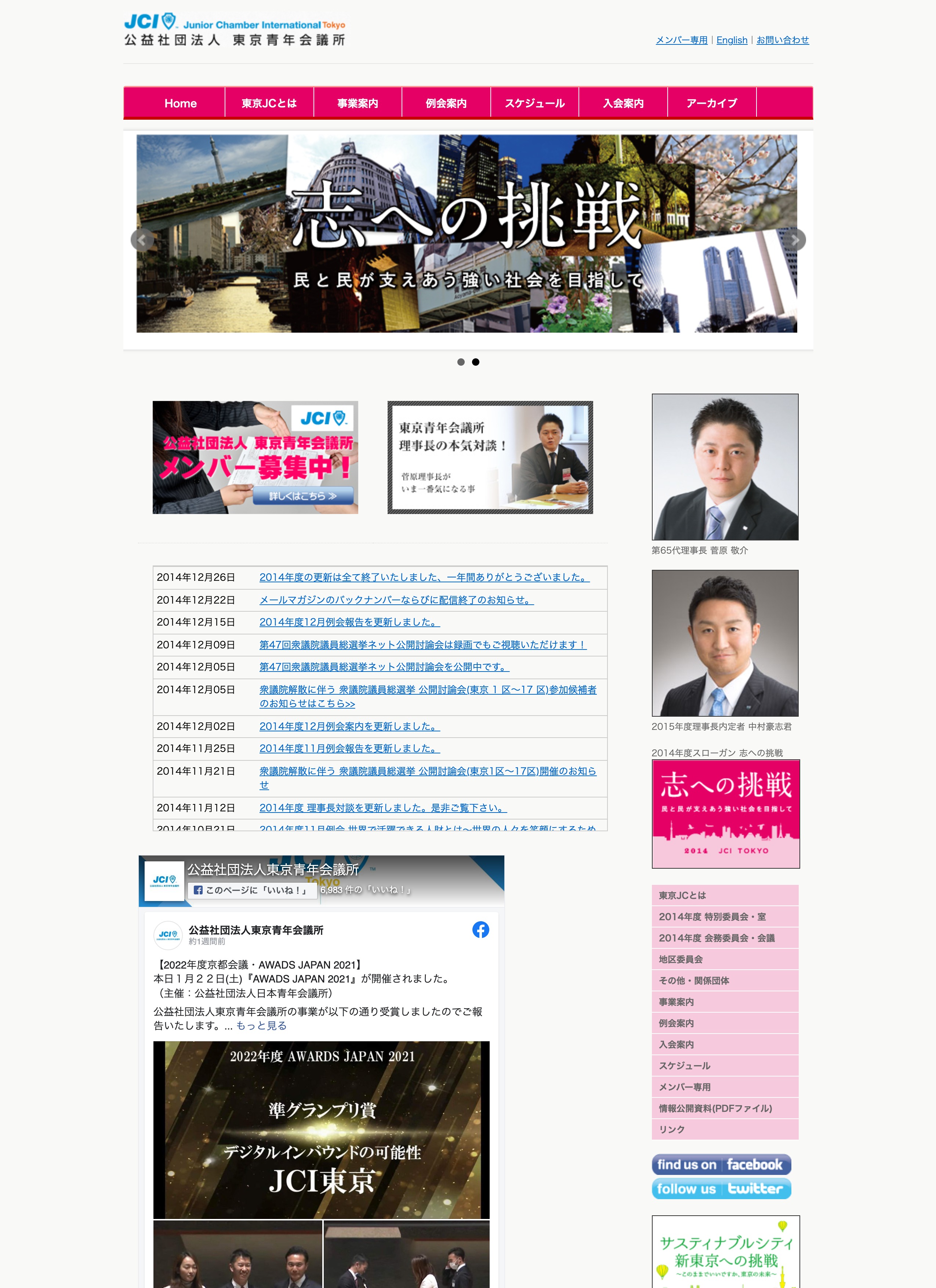
Task: Open the メールマガジン back number notice
Action: pos(396,600)
